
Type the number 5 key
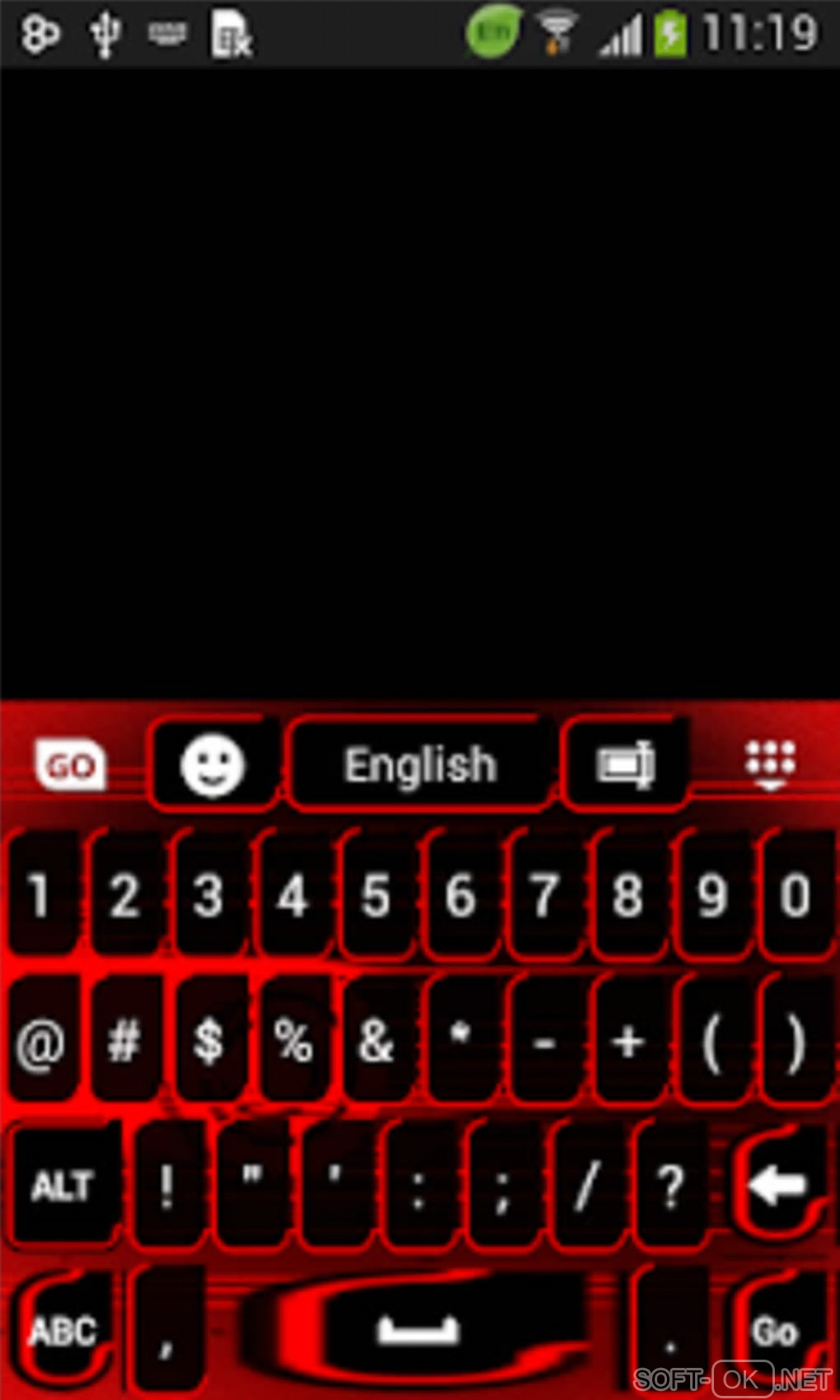(x=376, y=895)
